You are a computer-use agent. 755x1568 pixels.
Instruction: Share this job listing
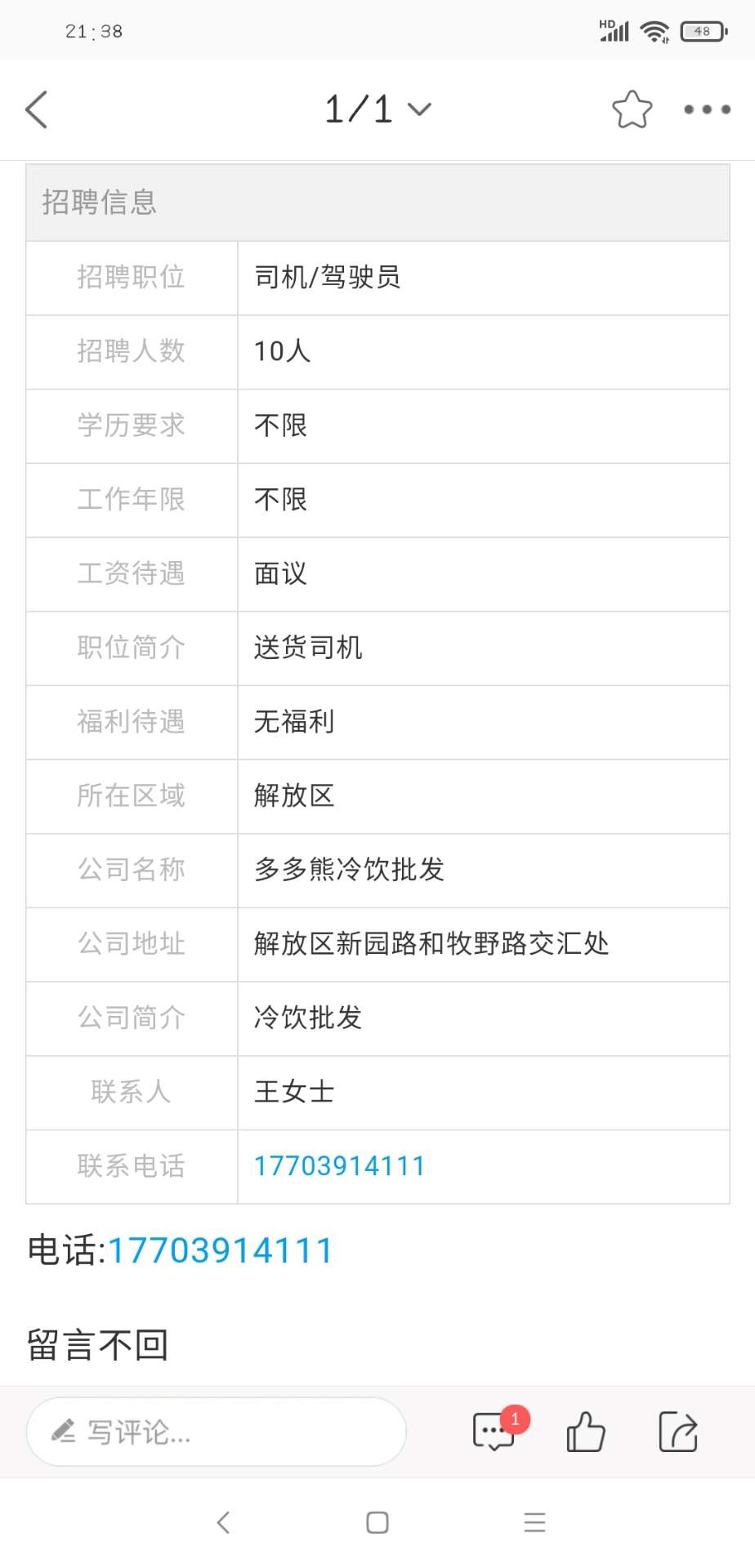coord(678,1432)
